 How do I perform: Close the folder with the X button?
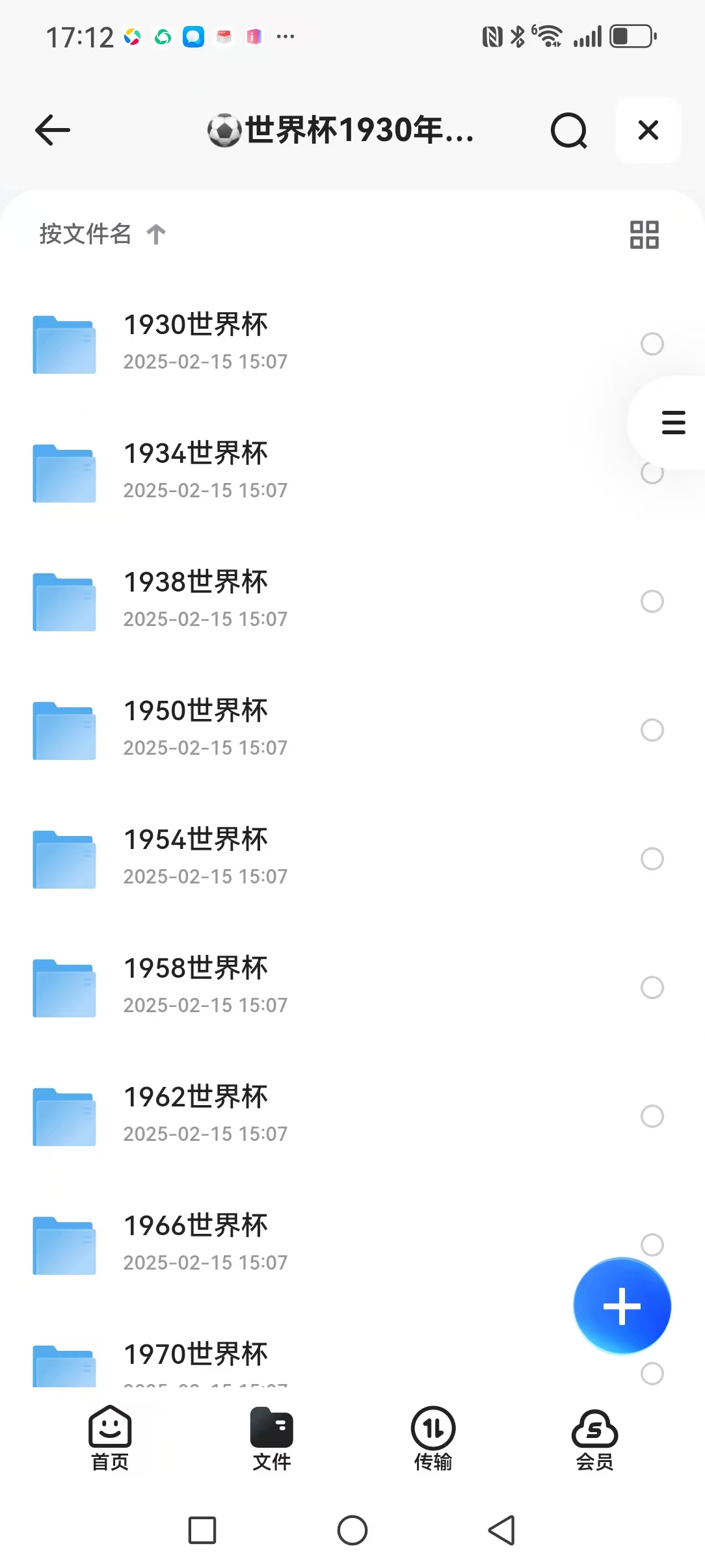coord(648,130)
